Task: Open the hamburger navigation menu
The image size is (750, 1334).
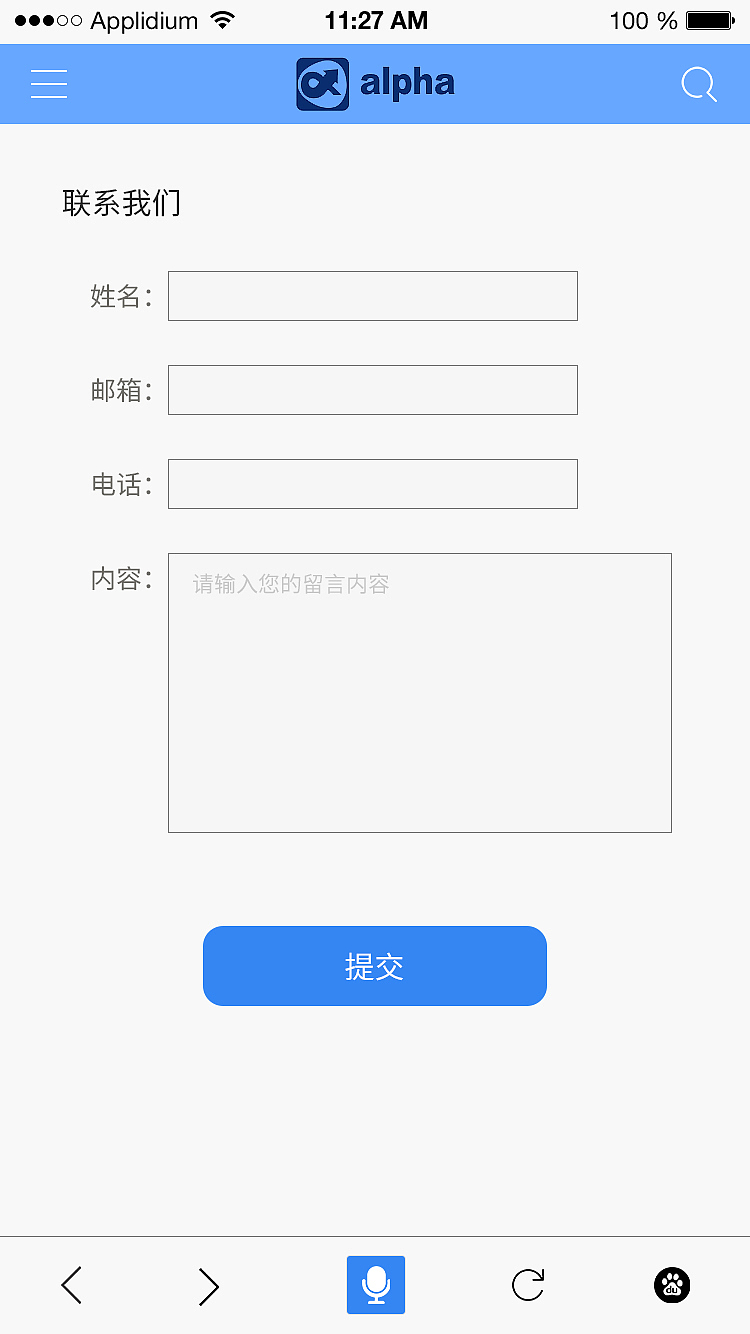Action: [48, 84]
